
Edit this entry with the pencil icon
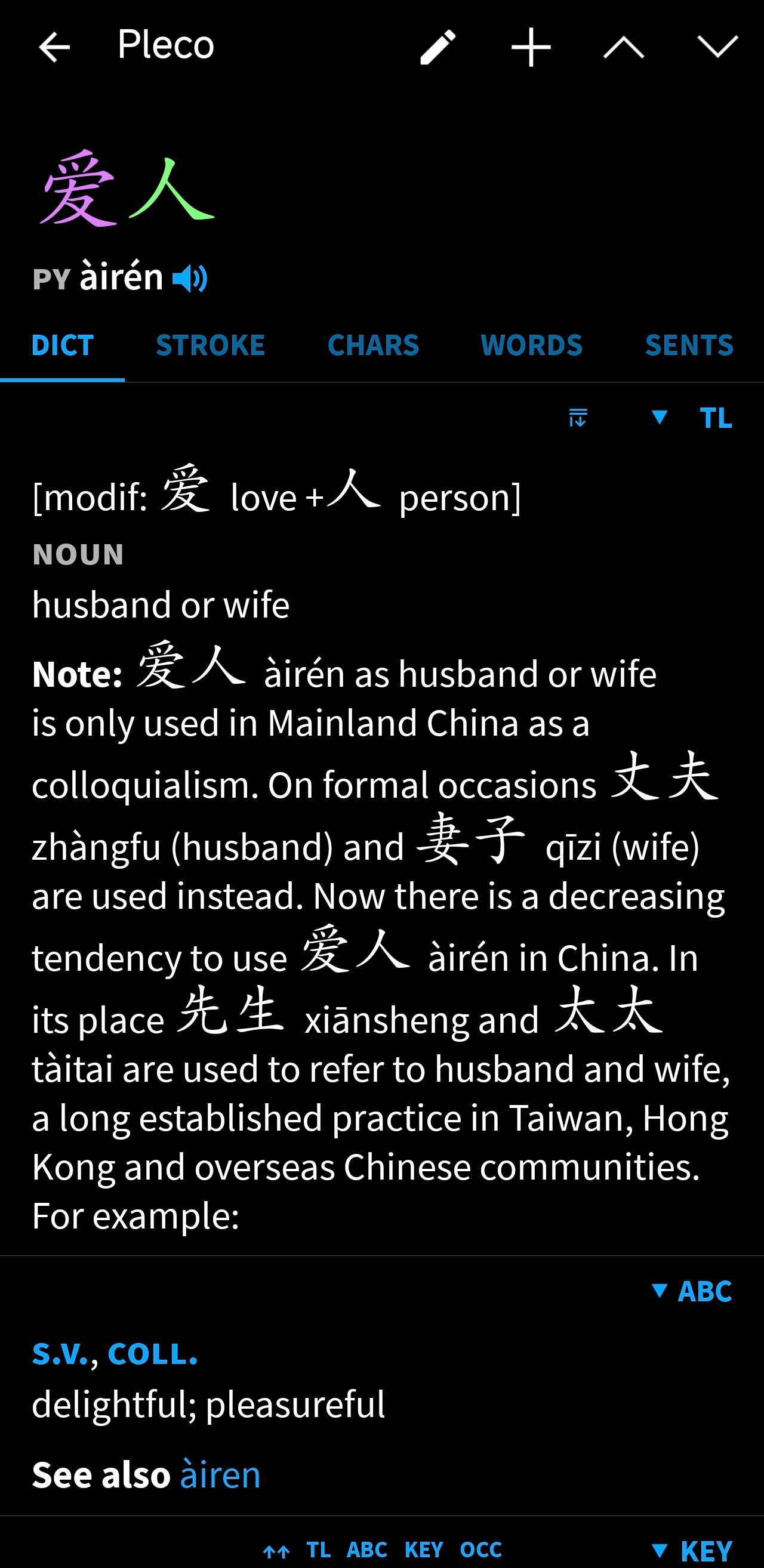point(438,47)
